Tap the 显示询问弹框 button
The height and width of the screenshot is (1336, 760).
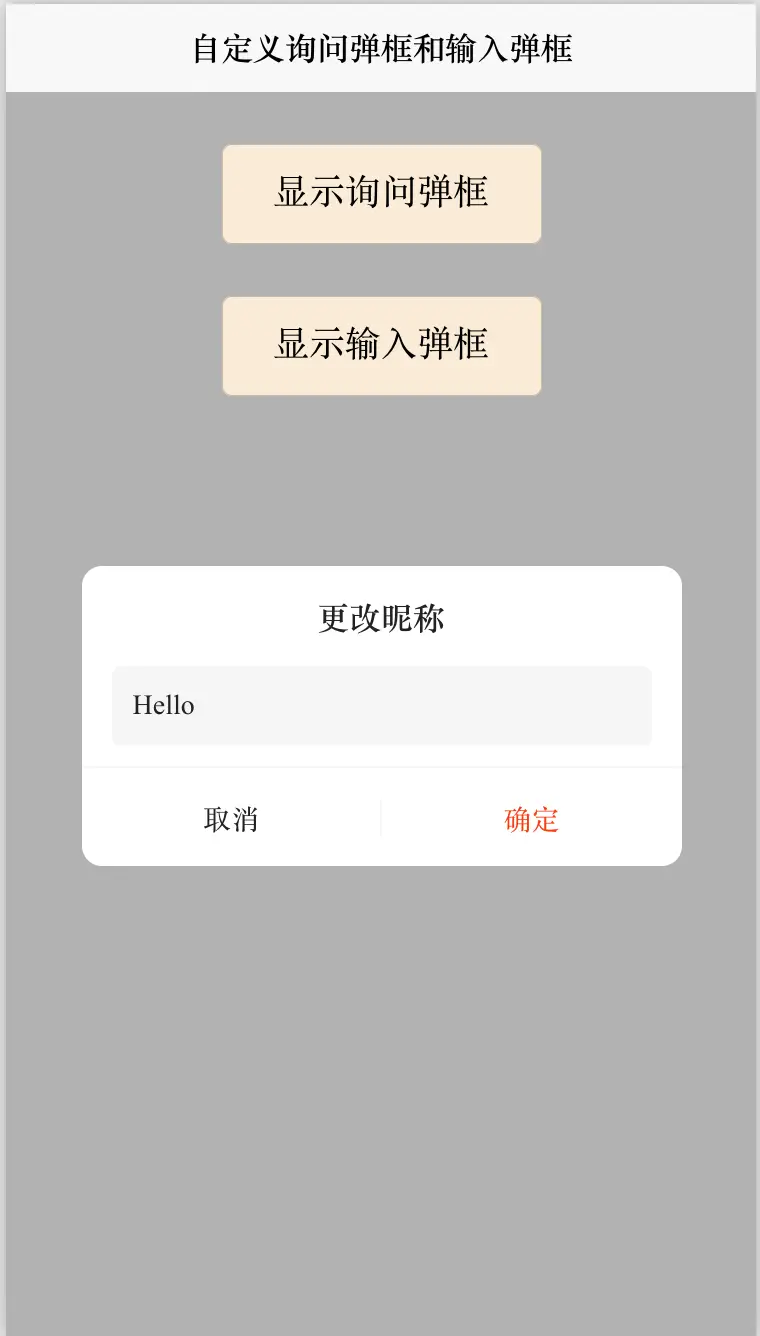(x=381, y=194)
